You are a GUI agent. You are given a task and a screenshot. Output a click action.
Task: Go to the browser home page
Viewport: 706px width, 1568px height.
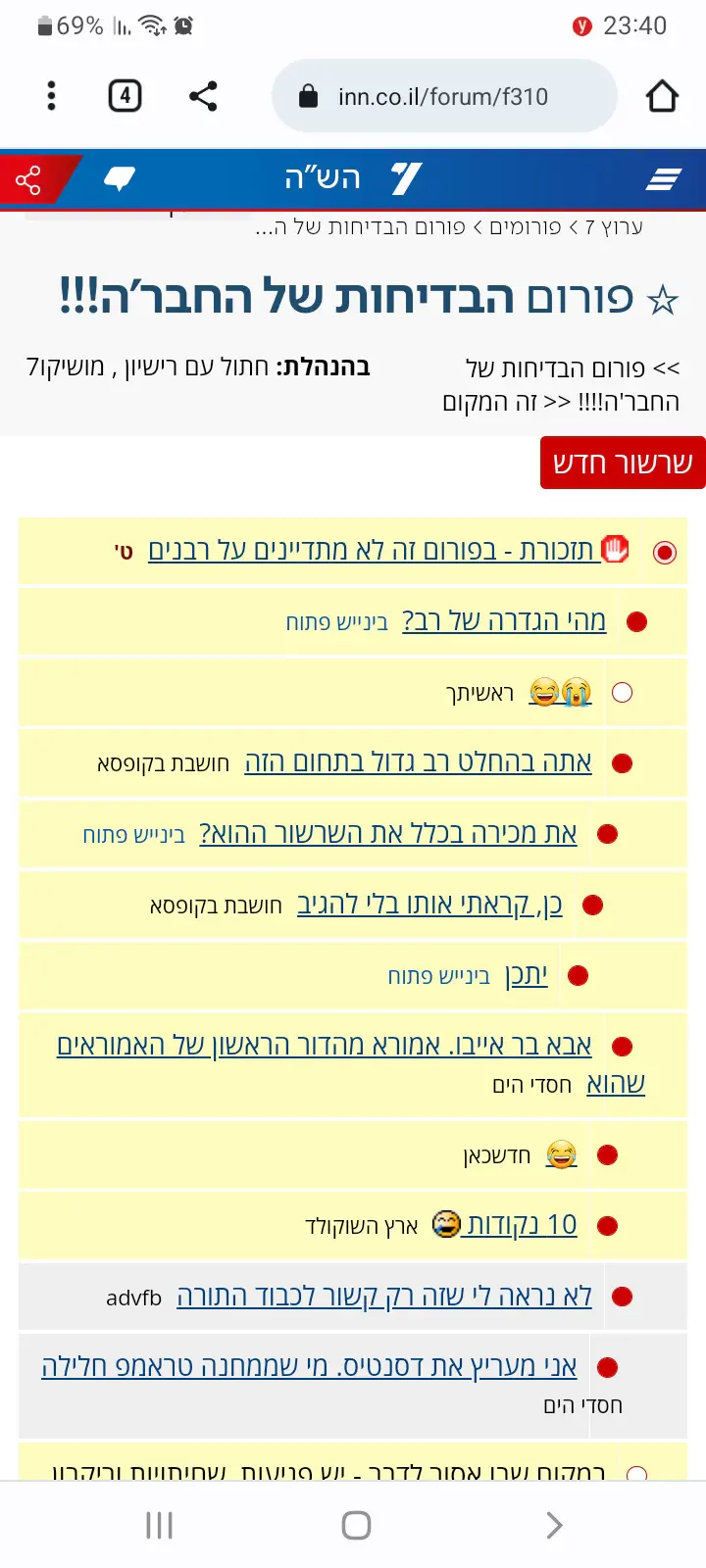pos(662,96)
